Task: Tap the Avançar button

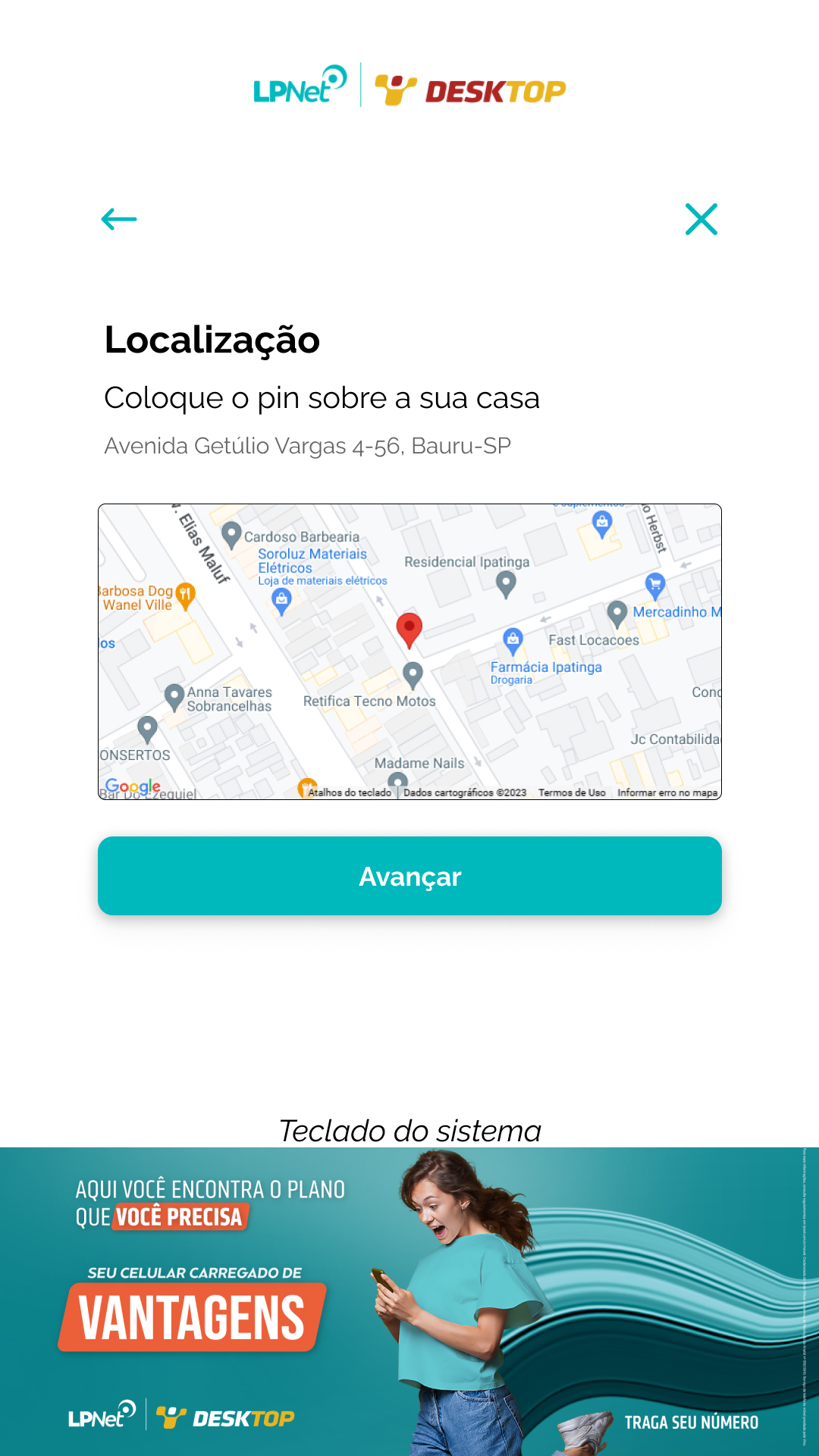Action: pos(409,876)
